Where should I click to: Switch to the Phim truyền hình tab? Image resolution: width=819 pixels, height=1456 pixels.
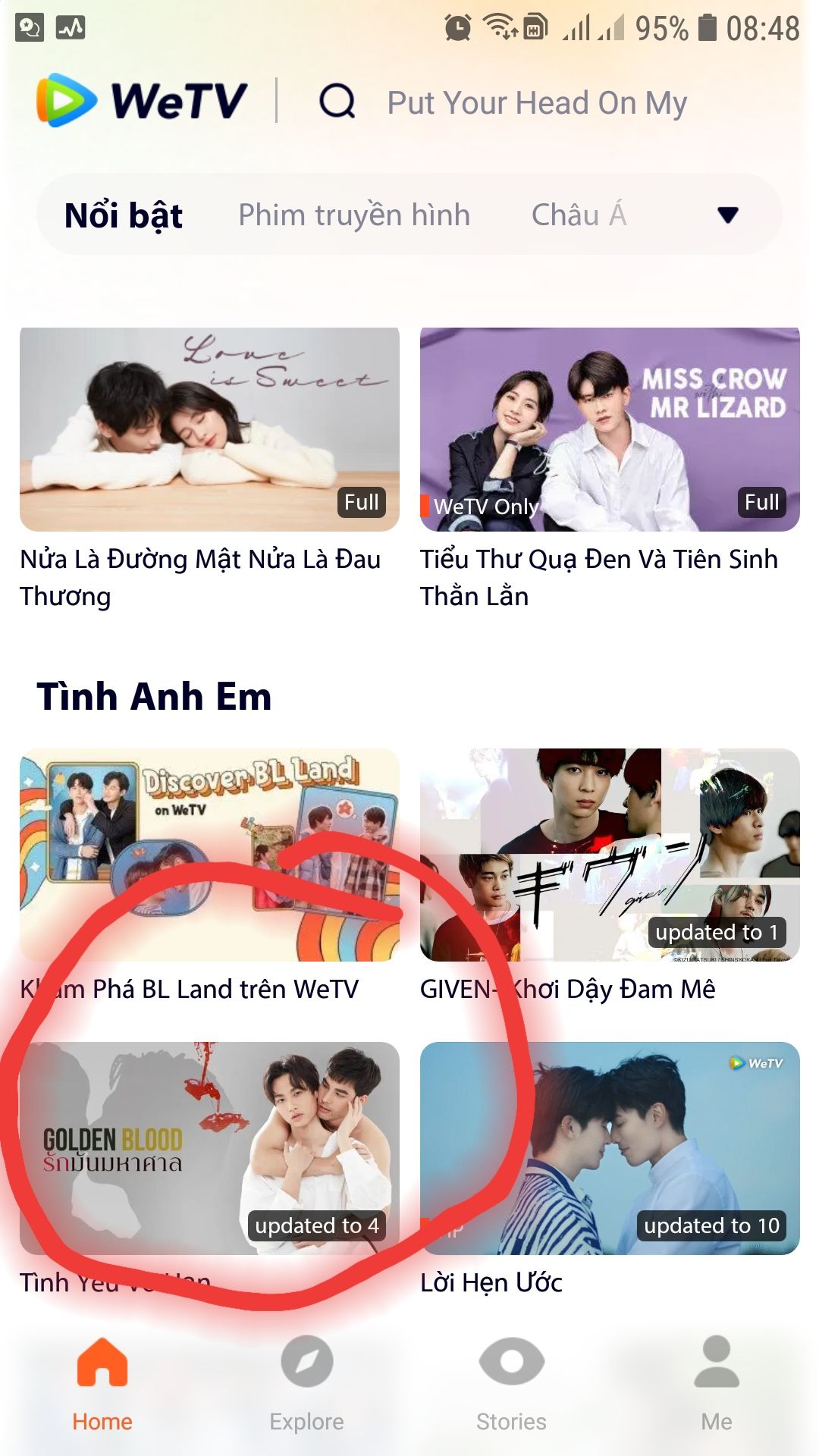click(354, 215)
